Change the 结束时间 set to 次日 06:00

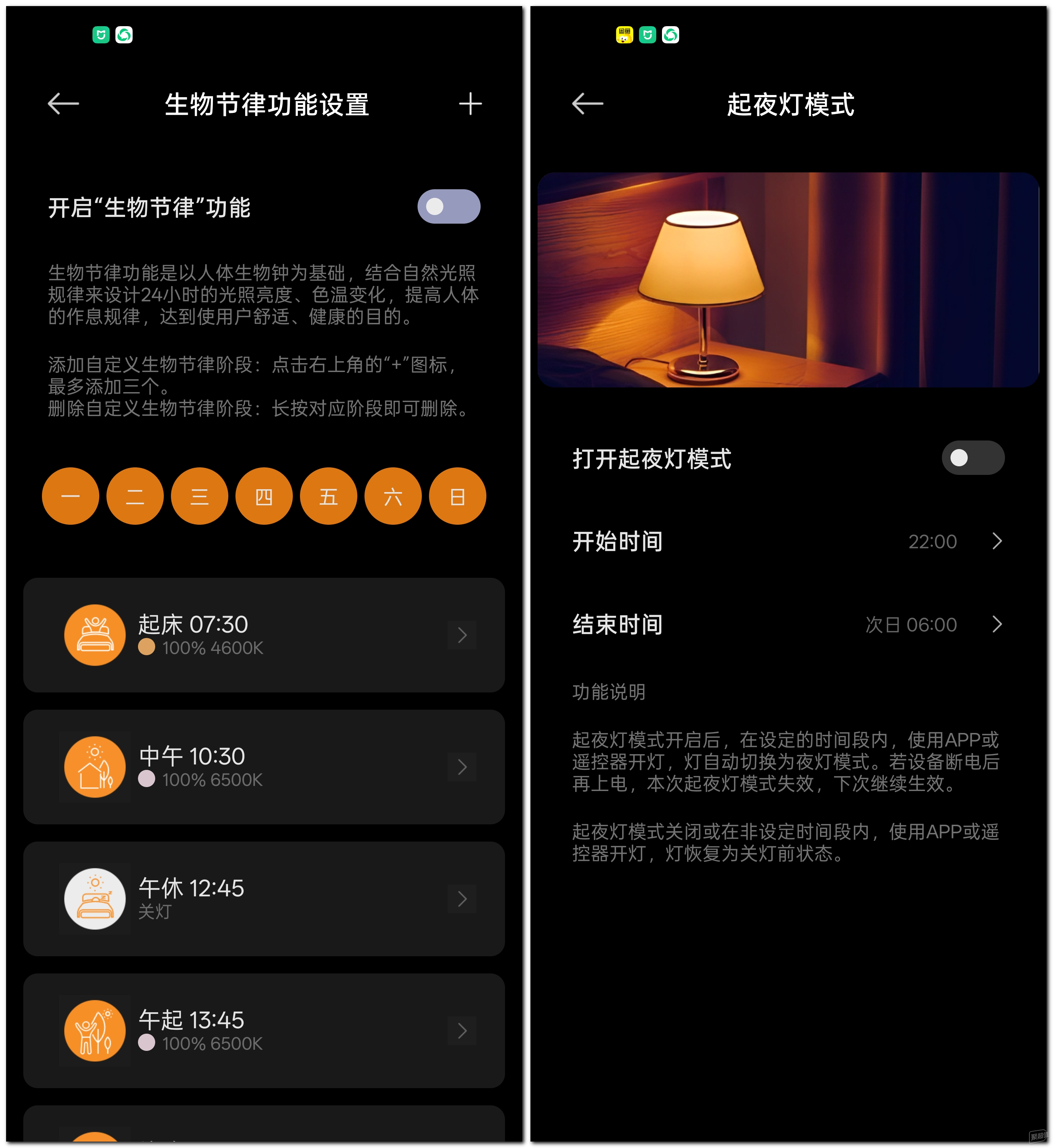pos(788,624)
